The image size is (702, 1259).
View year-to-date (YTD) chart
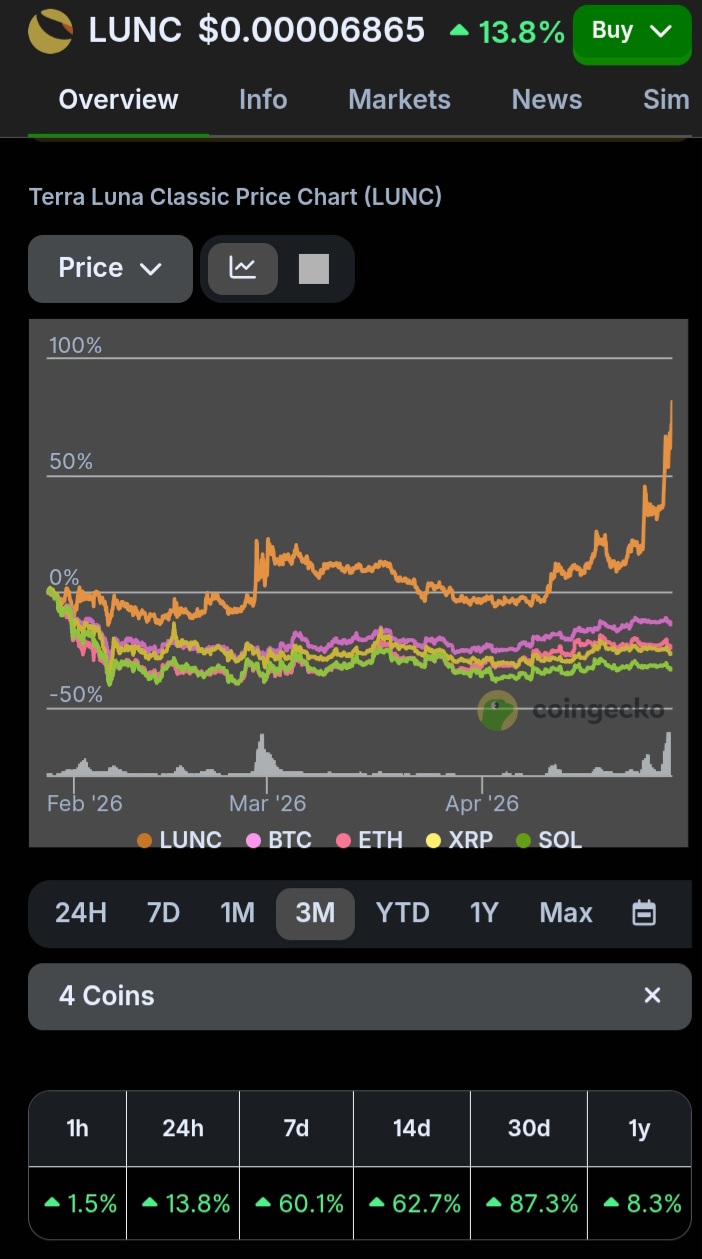[x=402, y=913]
